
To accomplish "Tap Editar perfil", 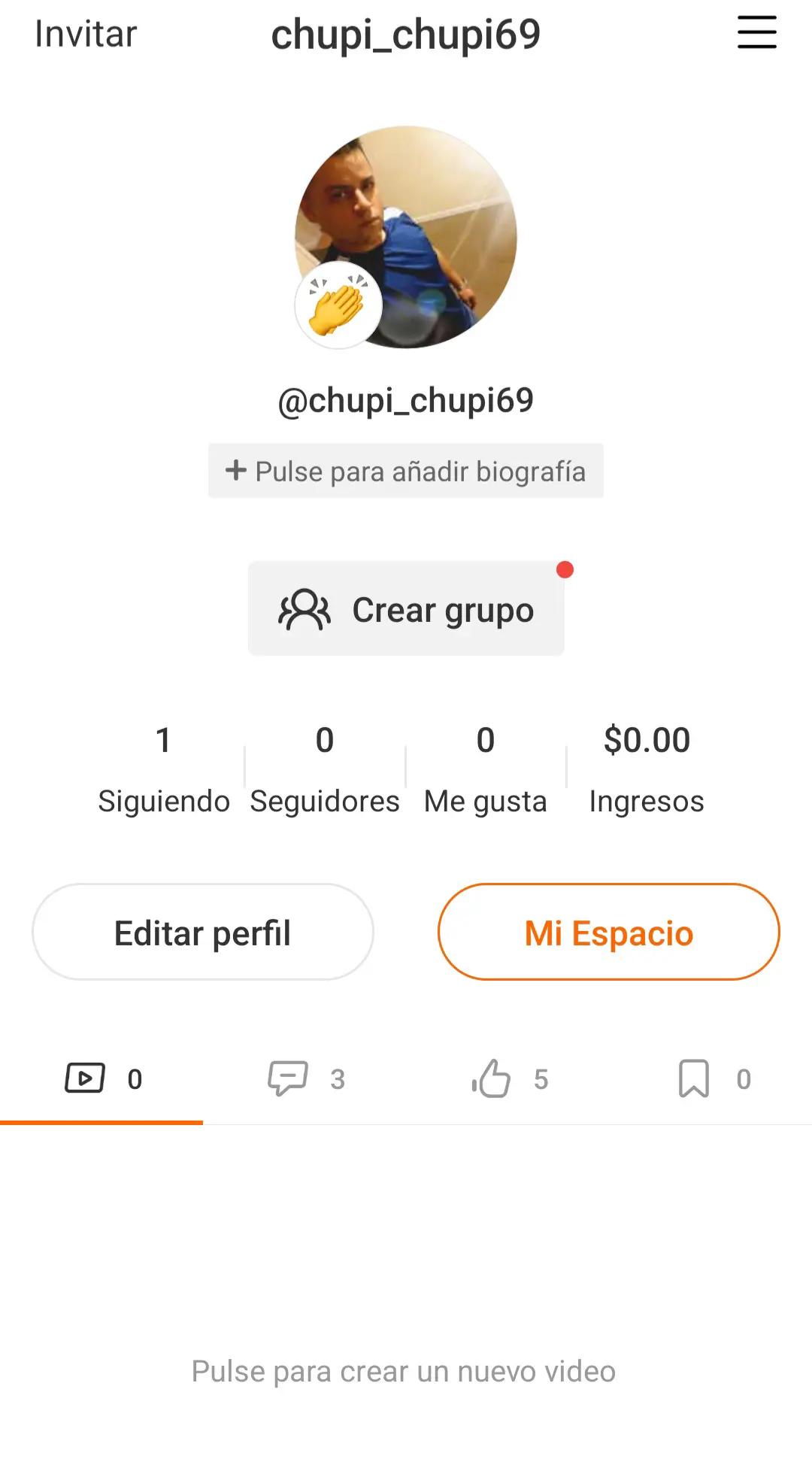I will 203,933.
